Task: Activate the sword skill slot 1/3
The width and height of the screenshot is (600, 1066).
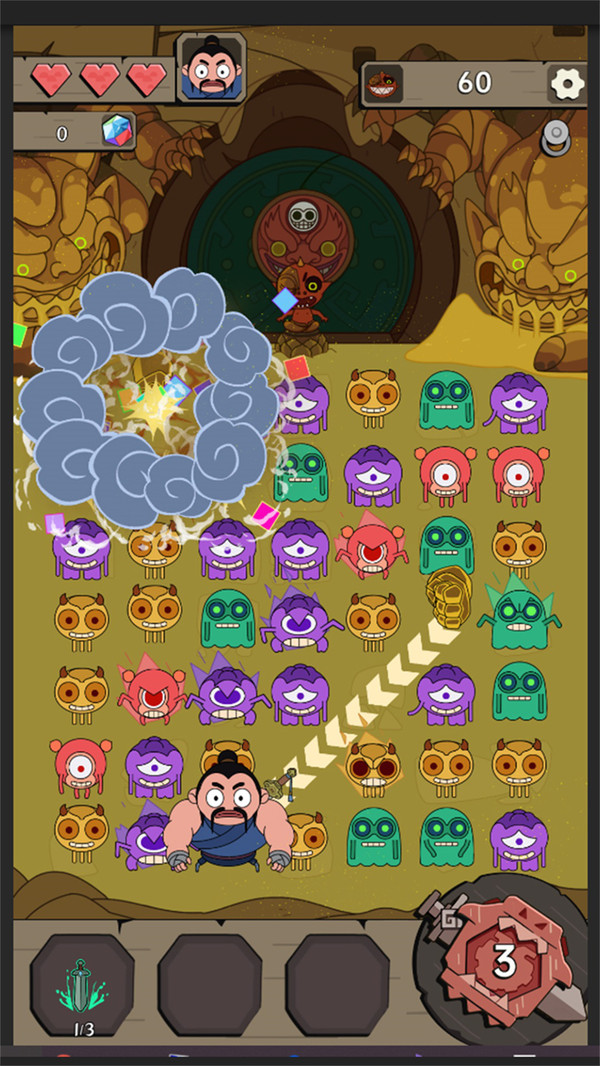Action: tap(82, 984)
